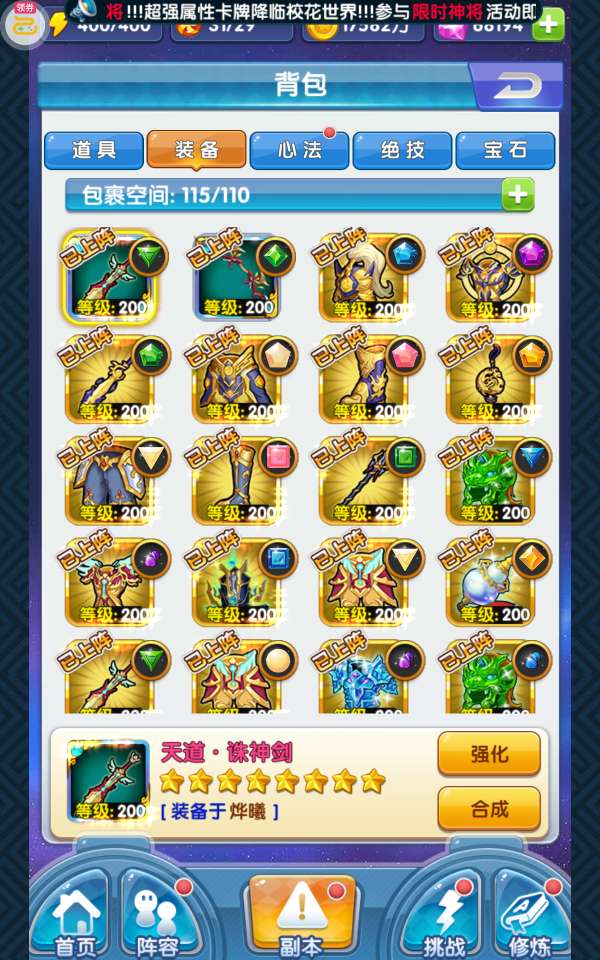Open the 领券 floating icon
600x960 pixels.
tap(25, 23)
